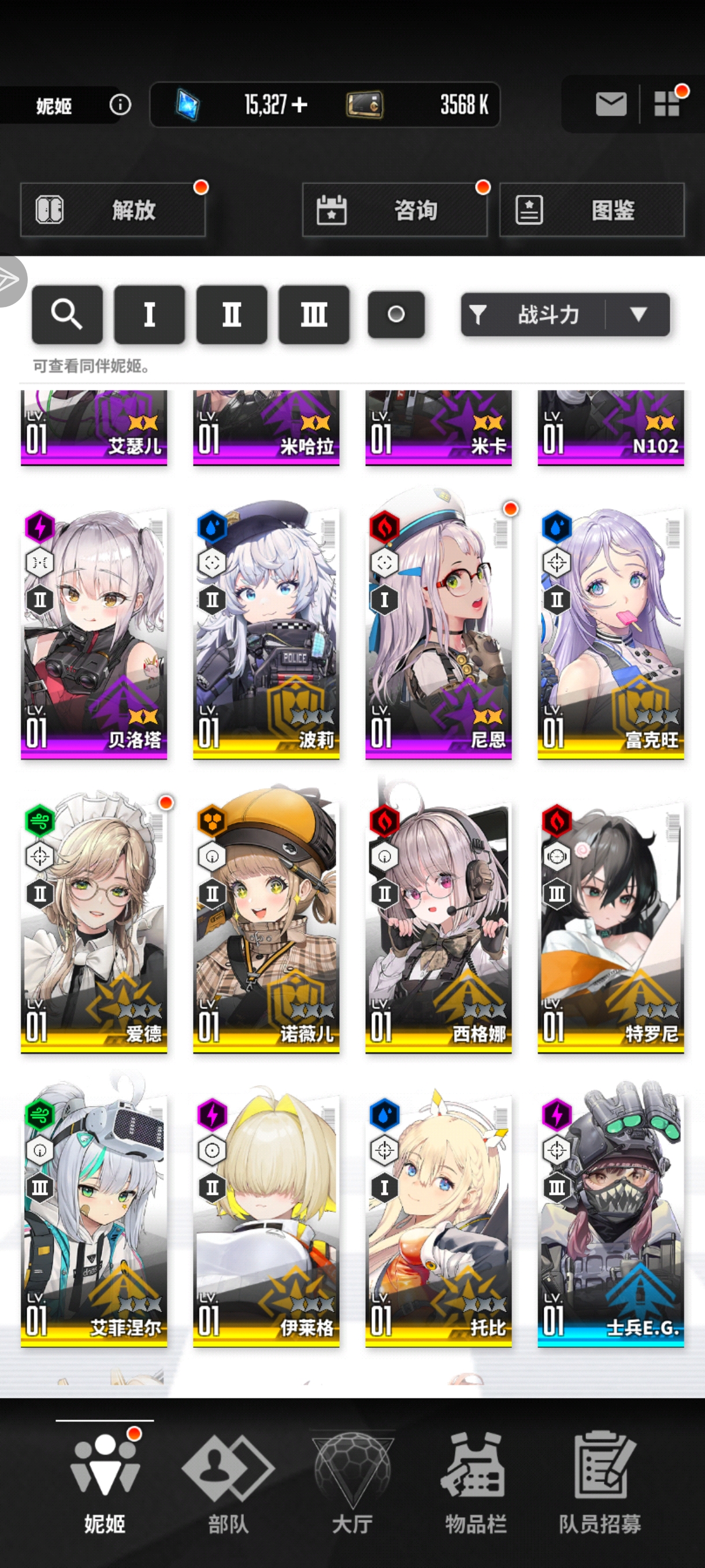Filter by the I button
This screenshot has width=705, height=1568.
[x=150, y=315]
